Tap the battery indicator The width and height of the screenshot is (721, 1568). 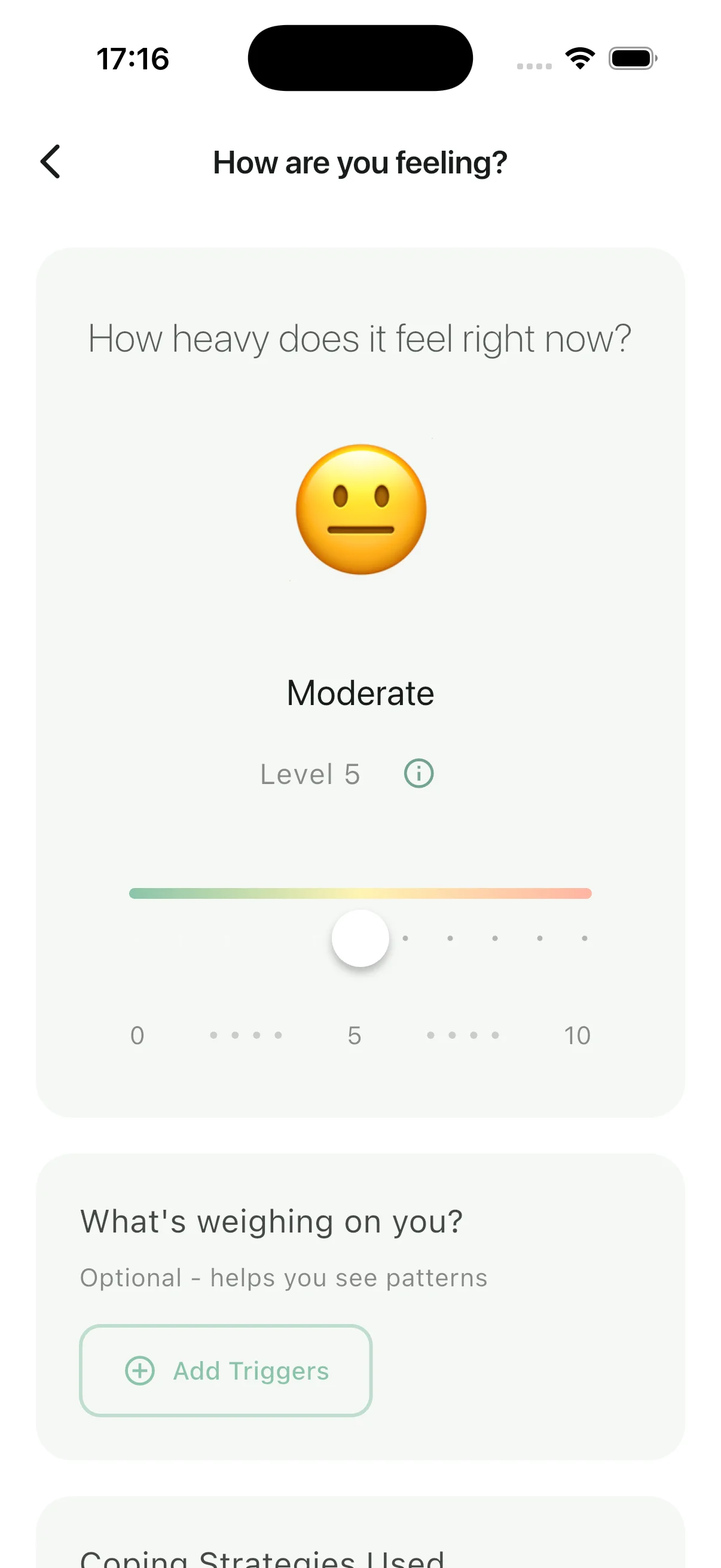632,58
